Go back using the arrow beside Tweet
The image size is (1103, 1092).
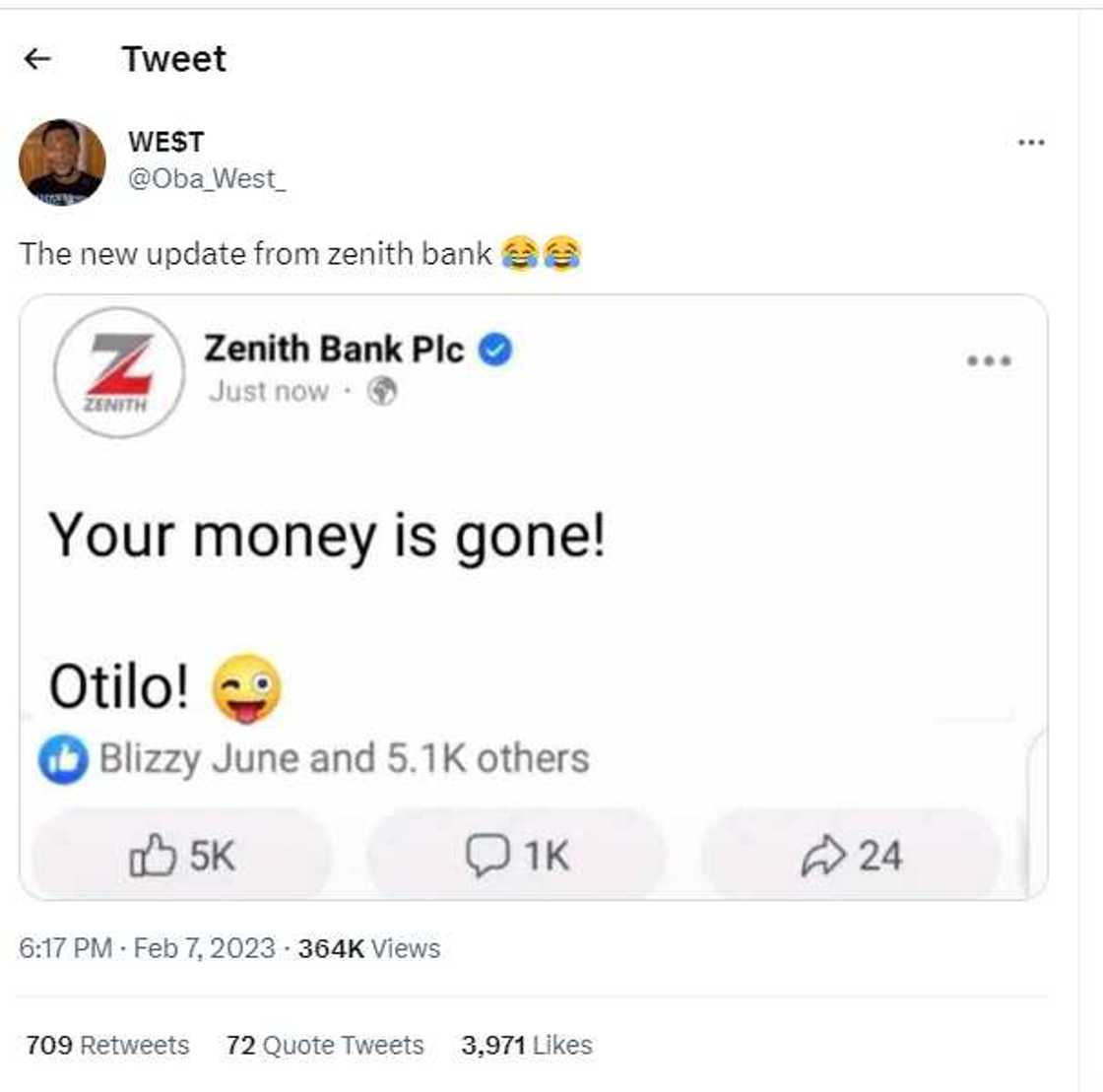[x=37, y=60]
